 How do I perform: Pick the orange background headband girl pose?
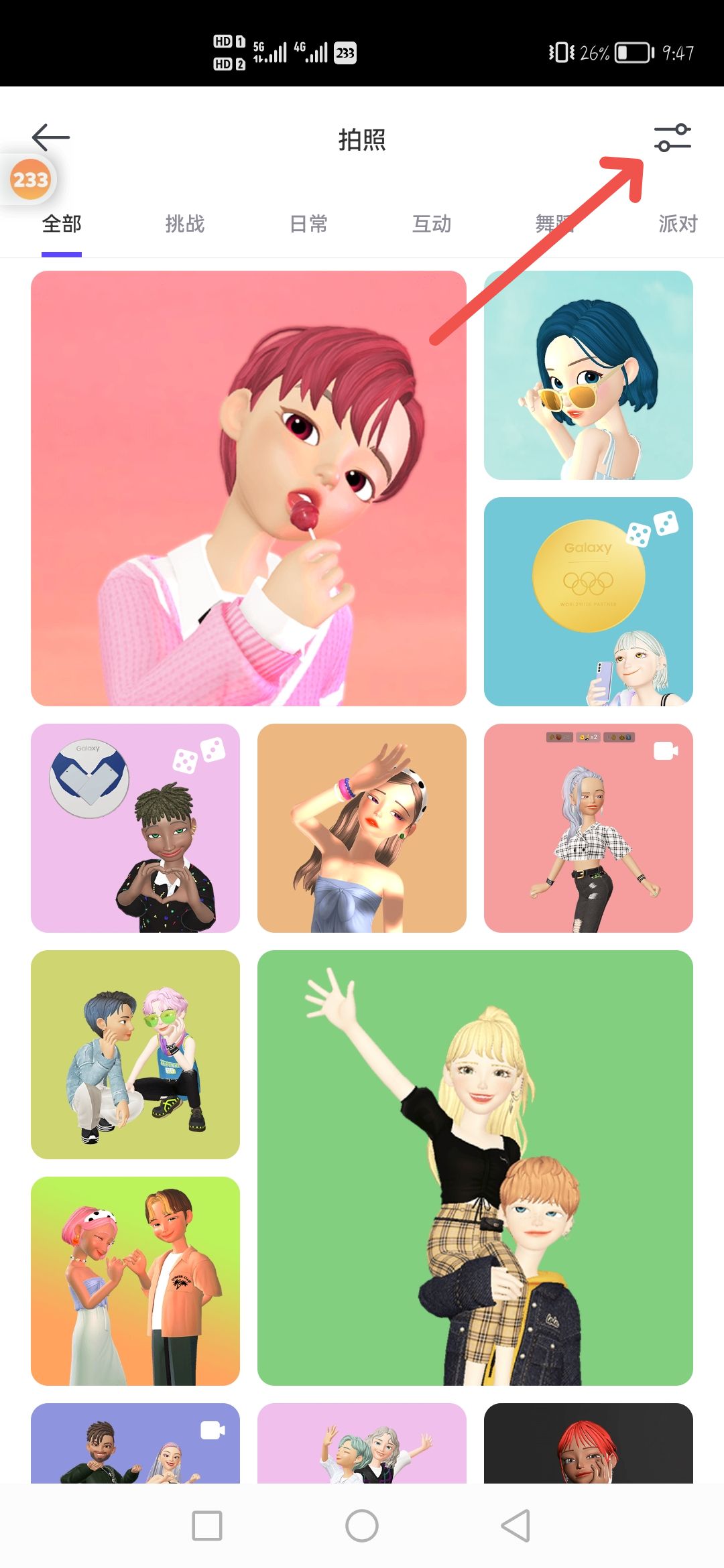coord(361,828)
